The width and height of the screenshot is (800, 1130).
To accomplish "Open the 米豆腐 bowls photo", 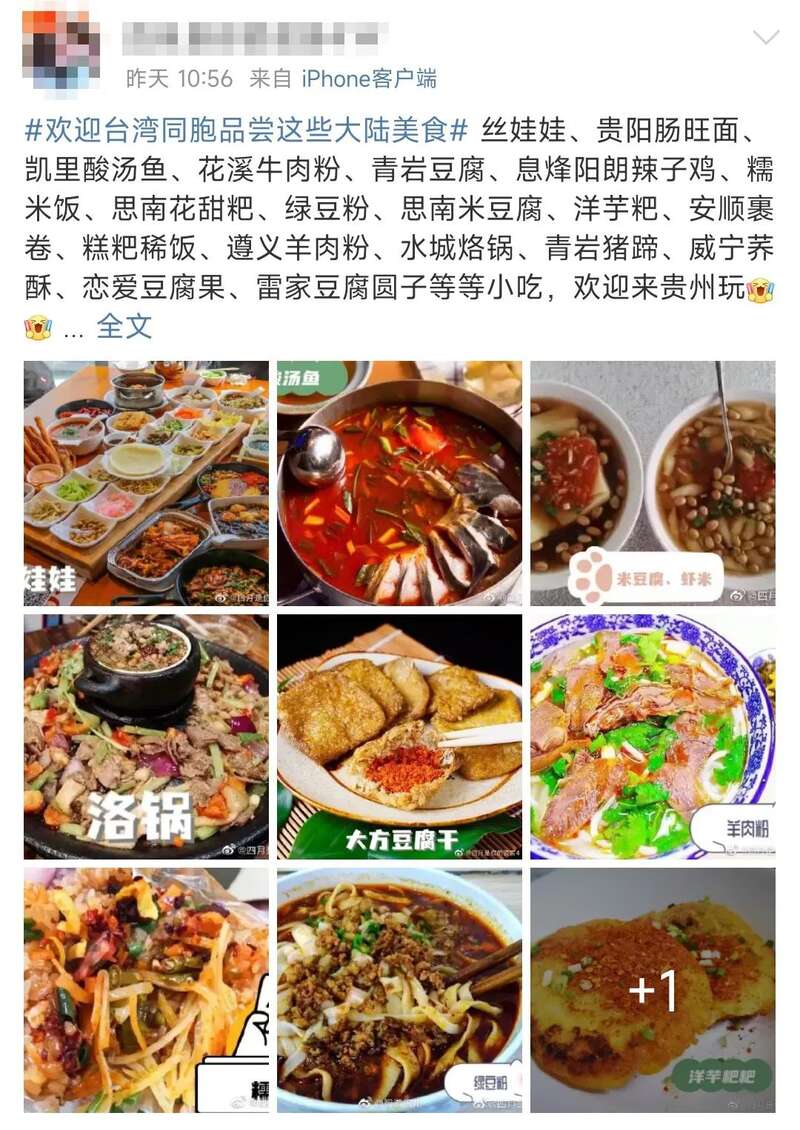I will click(652, 483).
